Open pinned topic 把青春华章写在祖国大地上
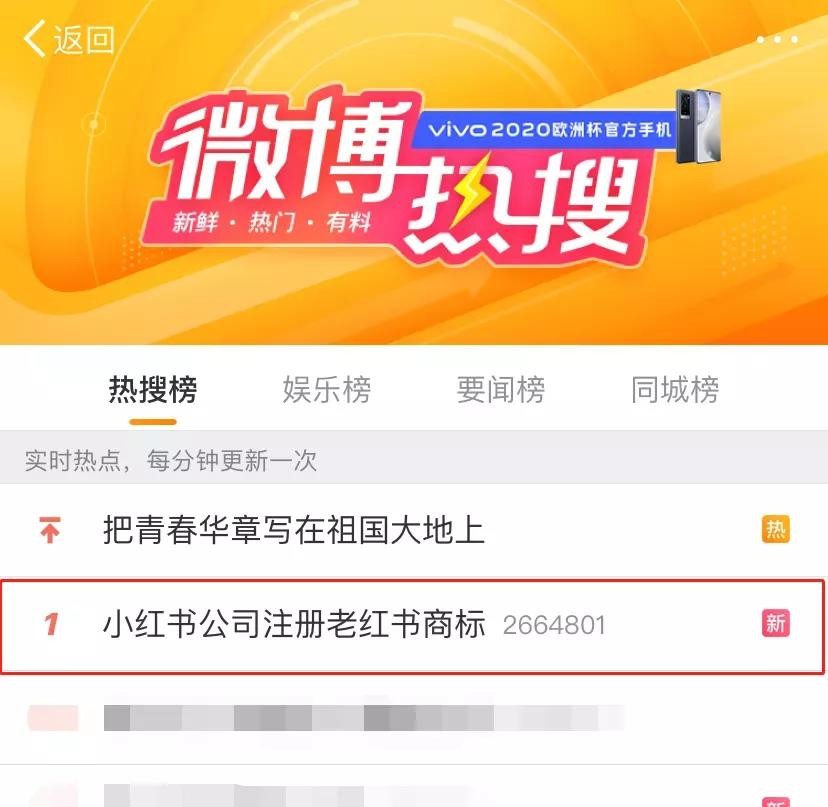 (x=293, y=530)
